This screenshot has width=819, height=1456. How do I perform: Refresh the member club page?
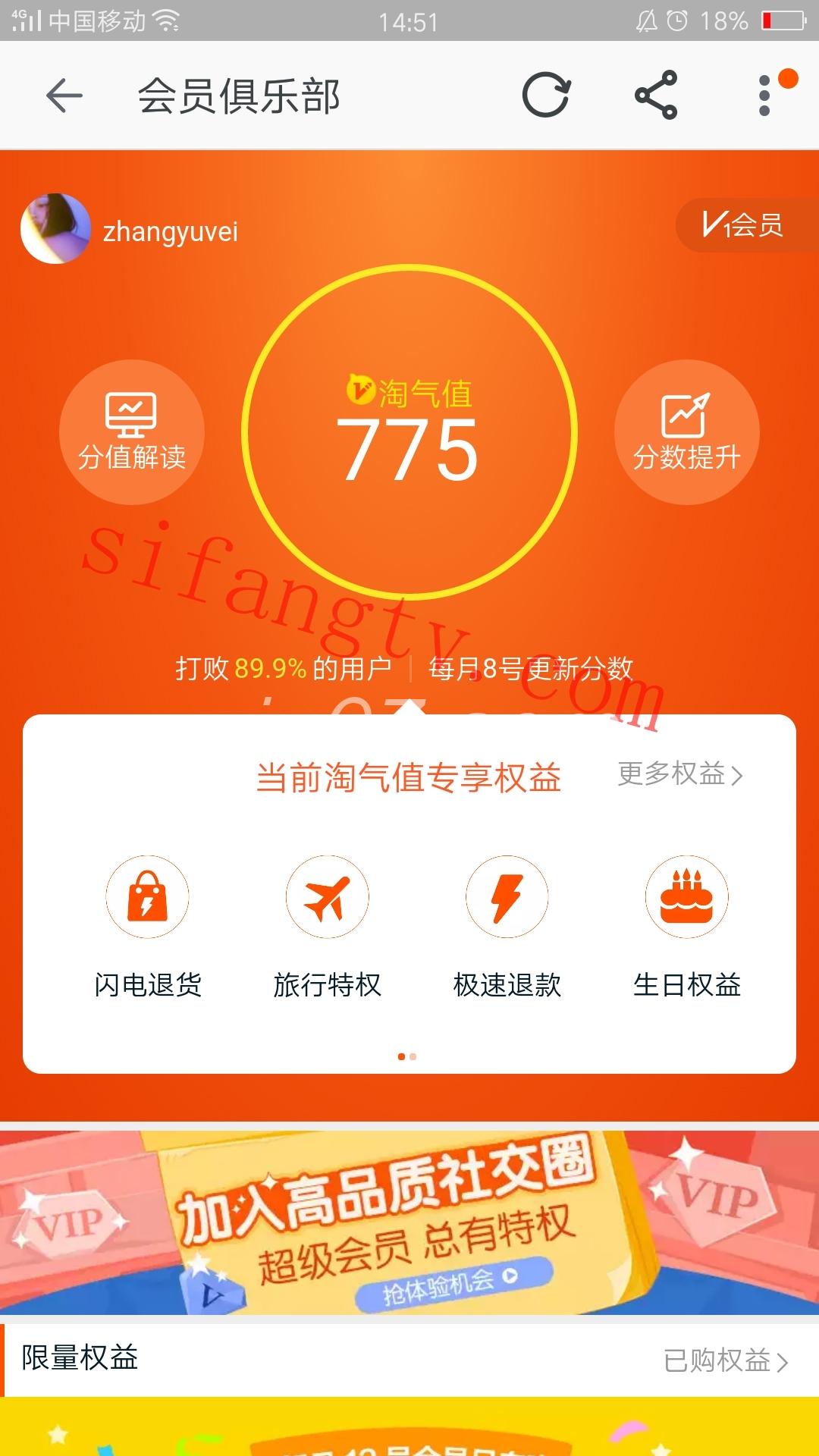(546, 96)
